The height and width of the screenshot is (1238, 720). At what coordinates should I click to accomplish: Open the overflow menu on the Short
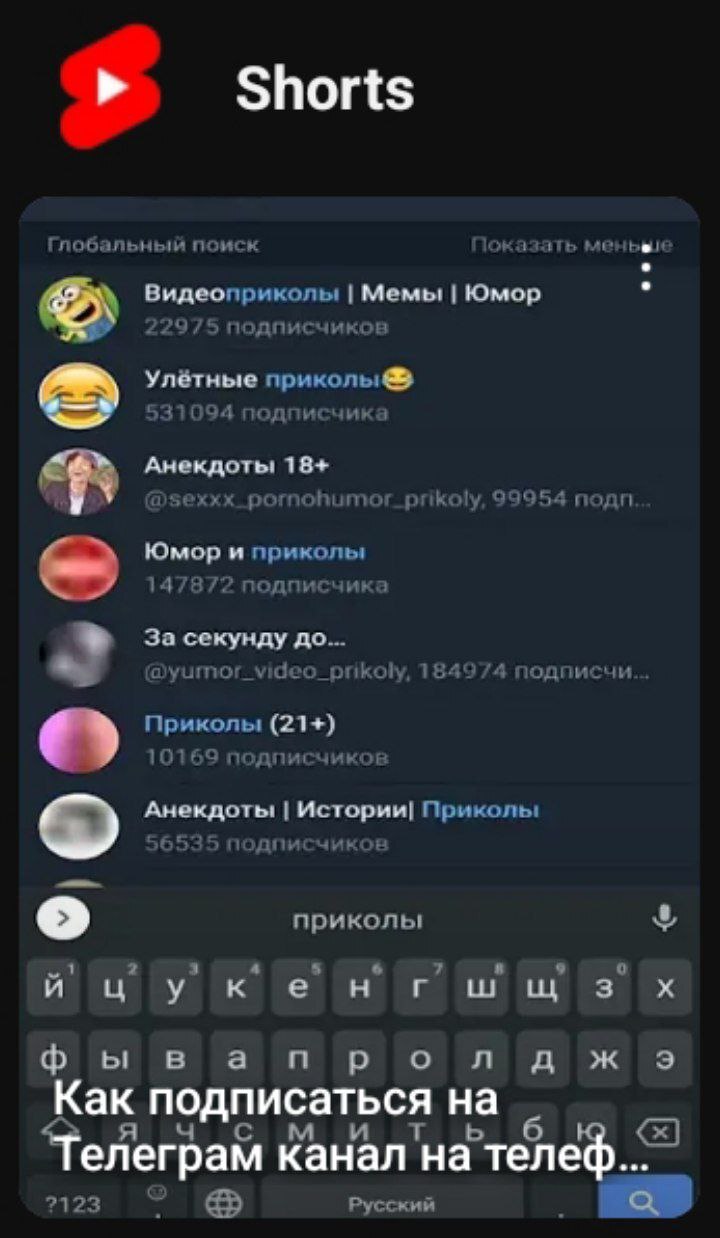pyautogui.click(x=647, y=265)
